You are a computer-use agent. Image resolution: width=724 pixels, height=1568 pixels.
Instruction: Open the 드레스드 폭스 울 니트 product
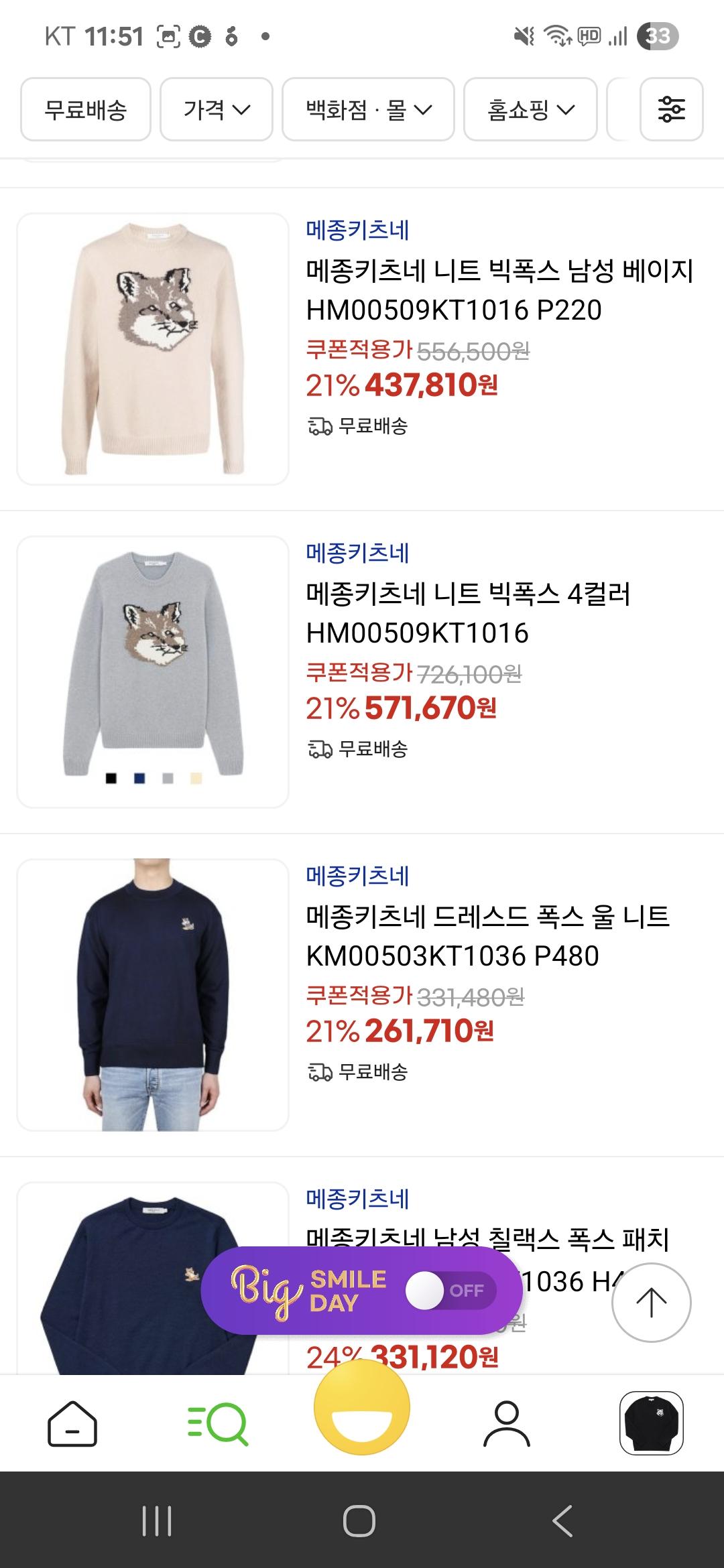pos(487,936)
